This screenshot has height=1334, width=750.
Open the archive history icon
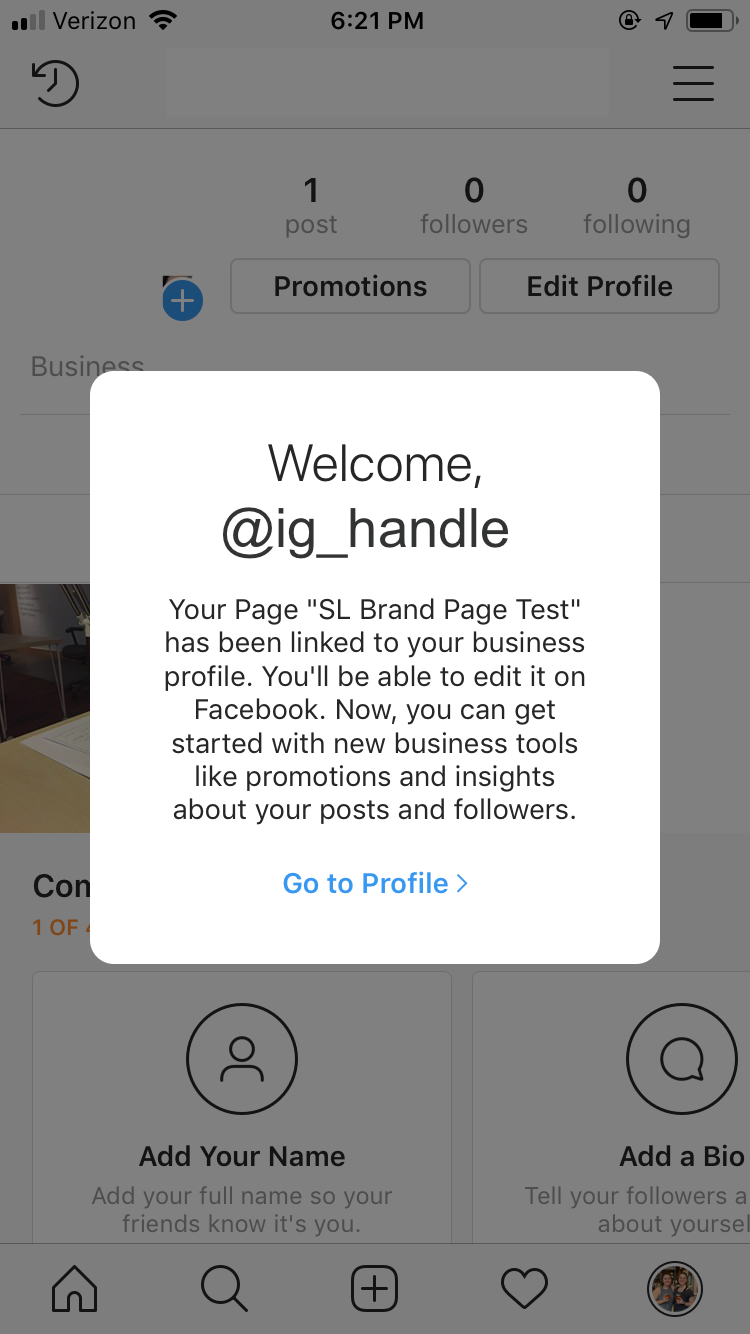tap(55, 84)
